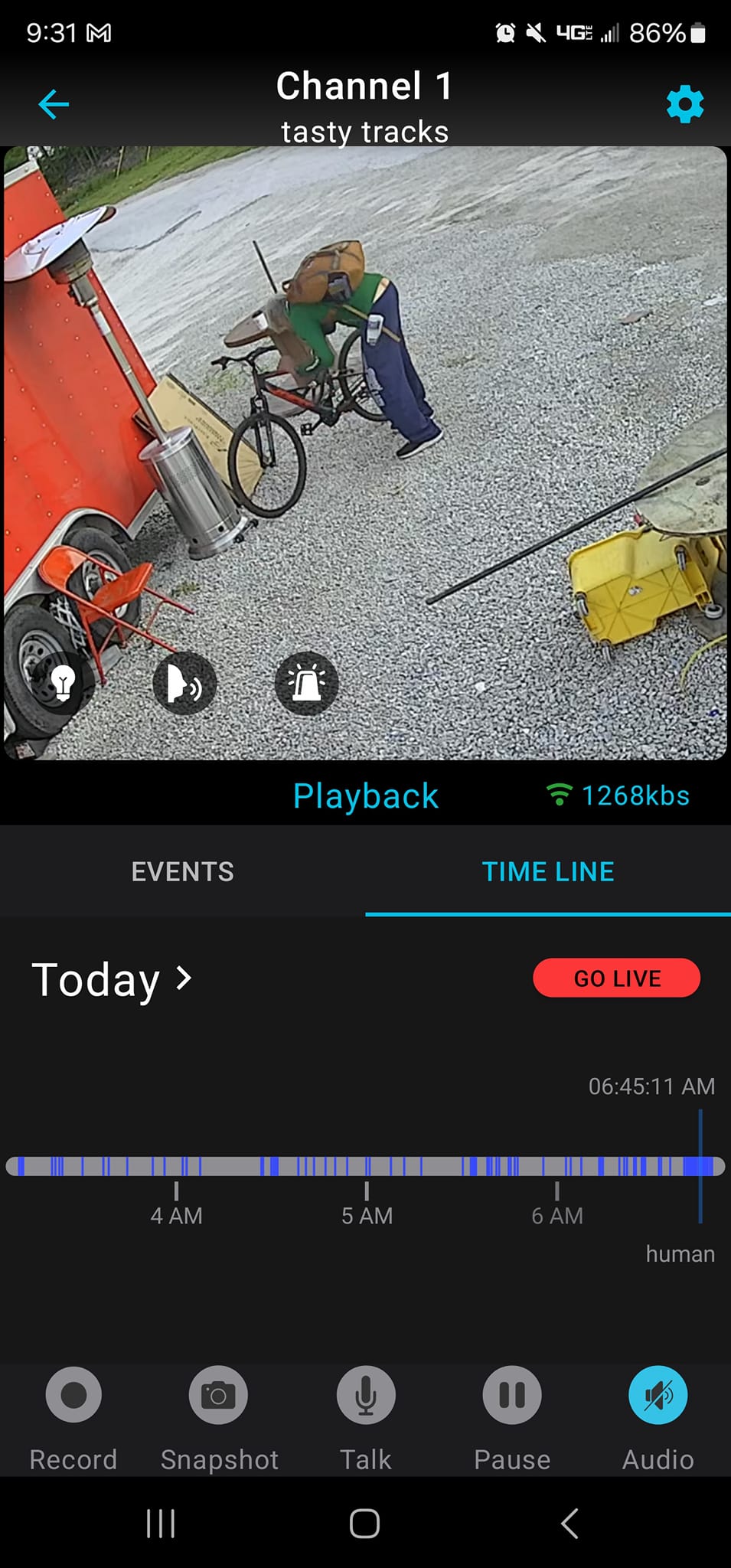
Task: Start recording with the Record button
Action: (73, 1395)
